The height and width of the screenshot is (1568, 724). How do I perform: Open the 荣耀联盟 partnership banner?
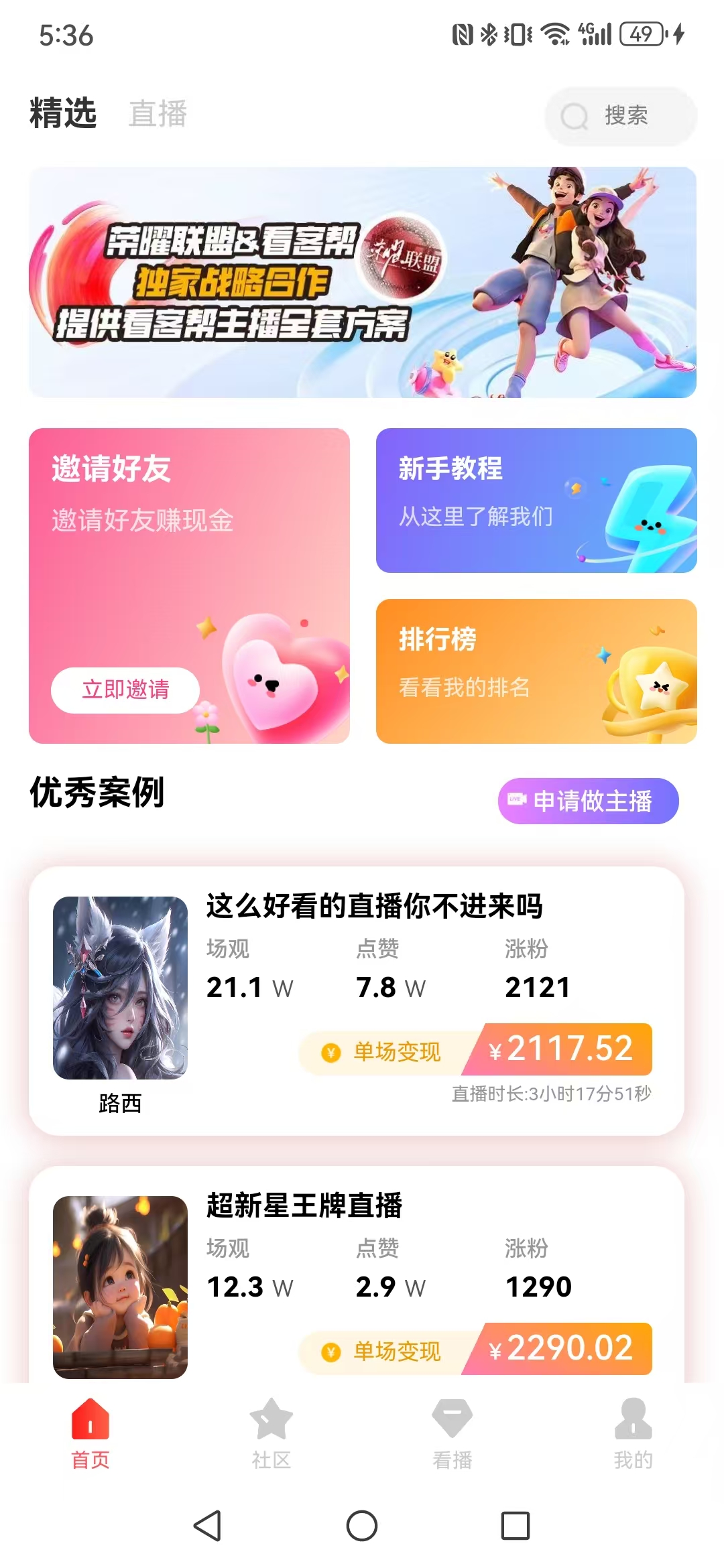(x=362, y=281)
